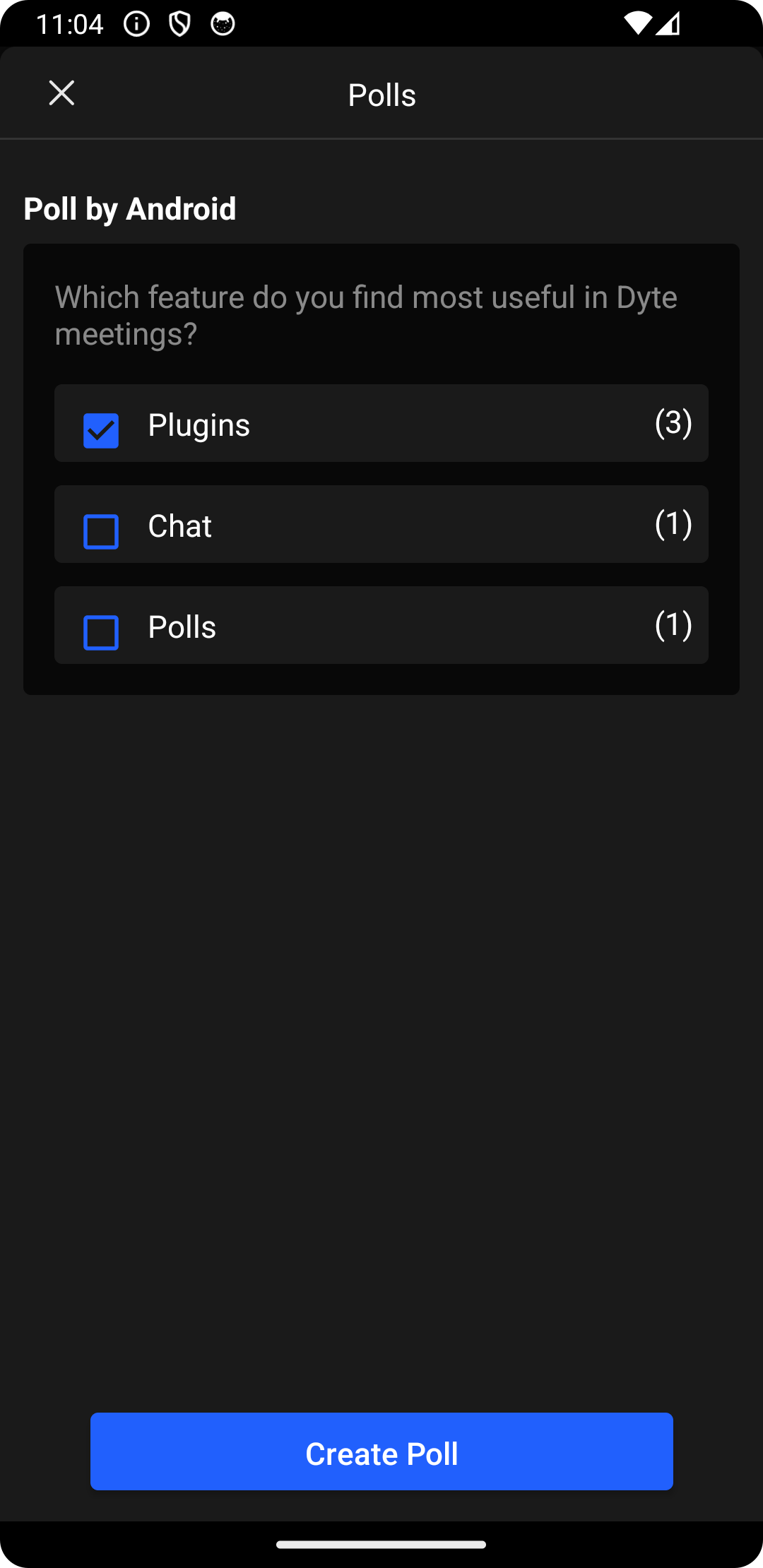The height and width of the screenshot is (1568, 763).
Task: Tap the vote count (3) next to Plugins
Action: (x=673, y=423)
